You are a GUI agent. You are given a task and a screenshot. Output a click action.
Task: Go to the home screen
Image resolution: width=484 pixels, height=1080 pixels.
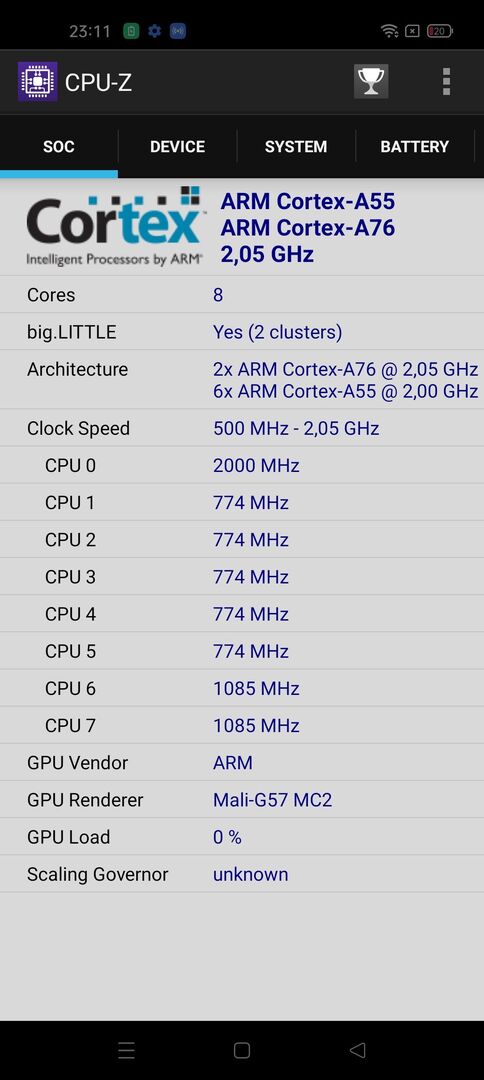(x=242, y=1050)
